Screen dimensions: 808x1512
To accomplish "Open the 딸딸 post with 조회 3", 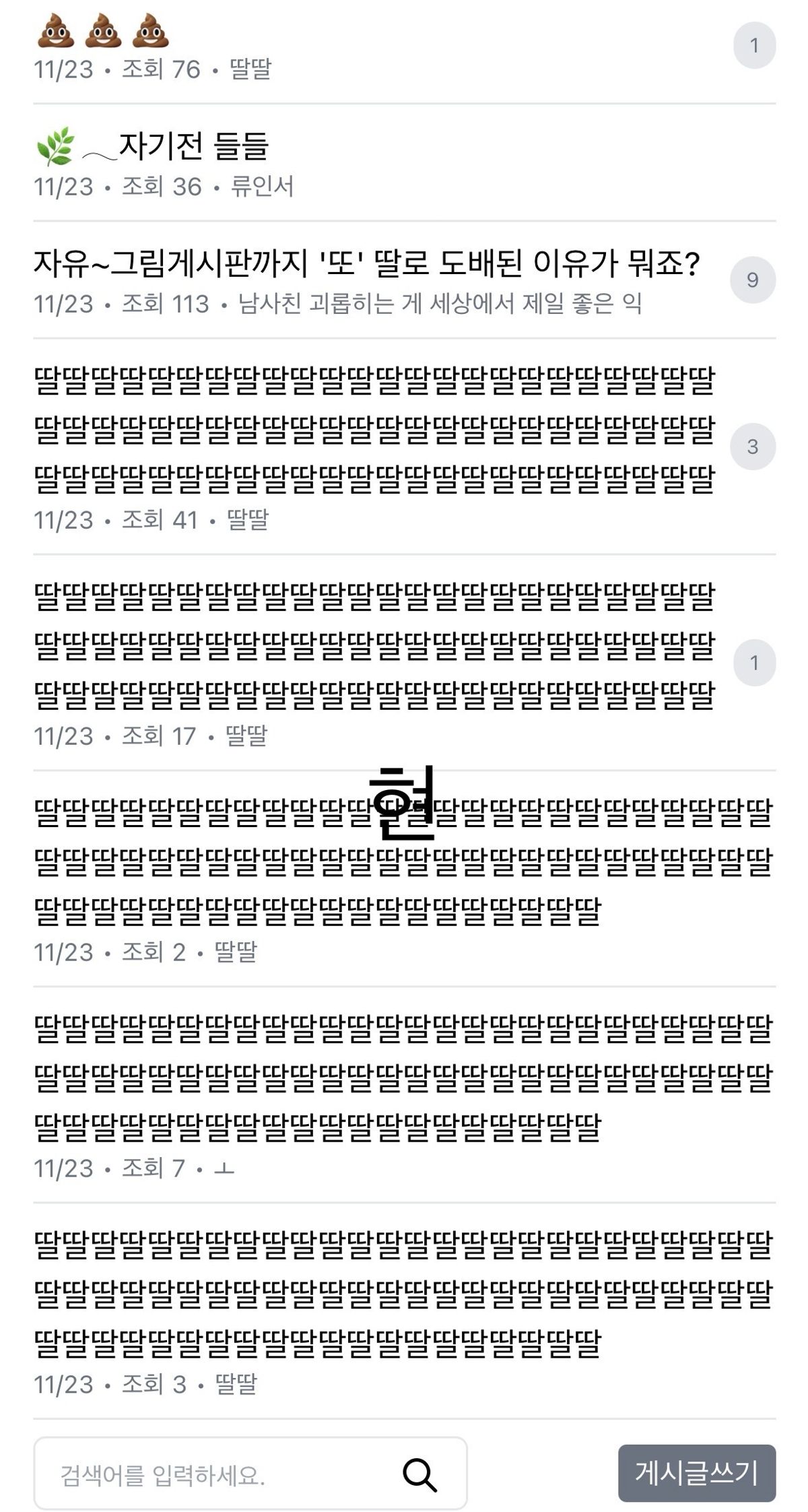I will tap(403, 1294).
